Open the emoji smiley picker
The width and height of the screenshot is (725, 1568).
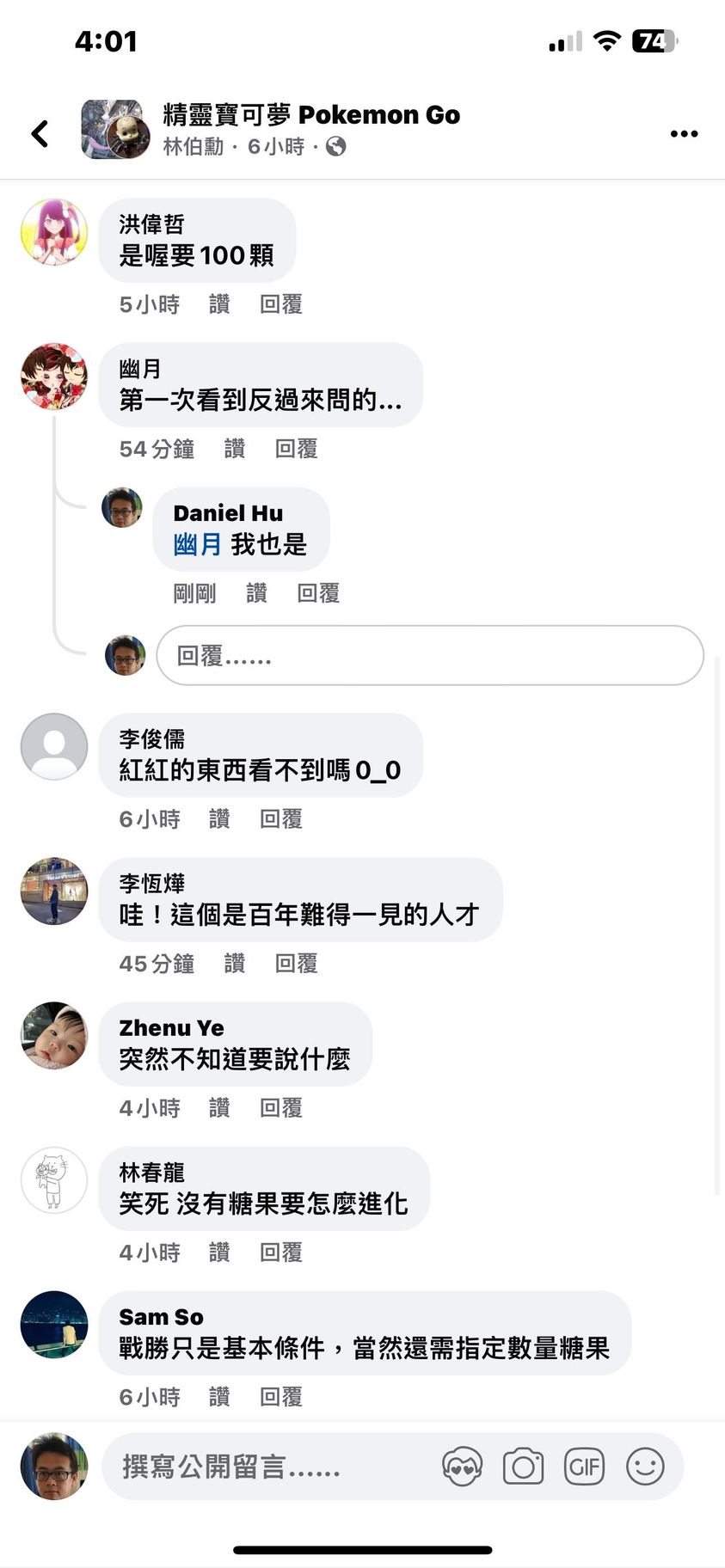point(645,1467)
